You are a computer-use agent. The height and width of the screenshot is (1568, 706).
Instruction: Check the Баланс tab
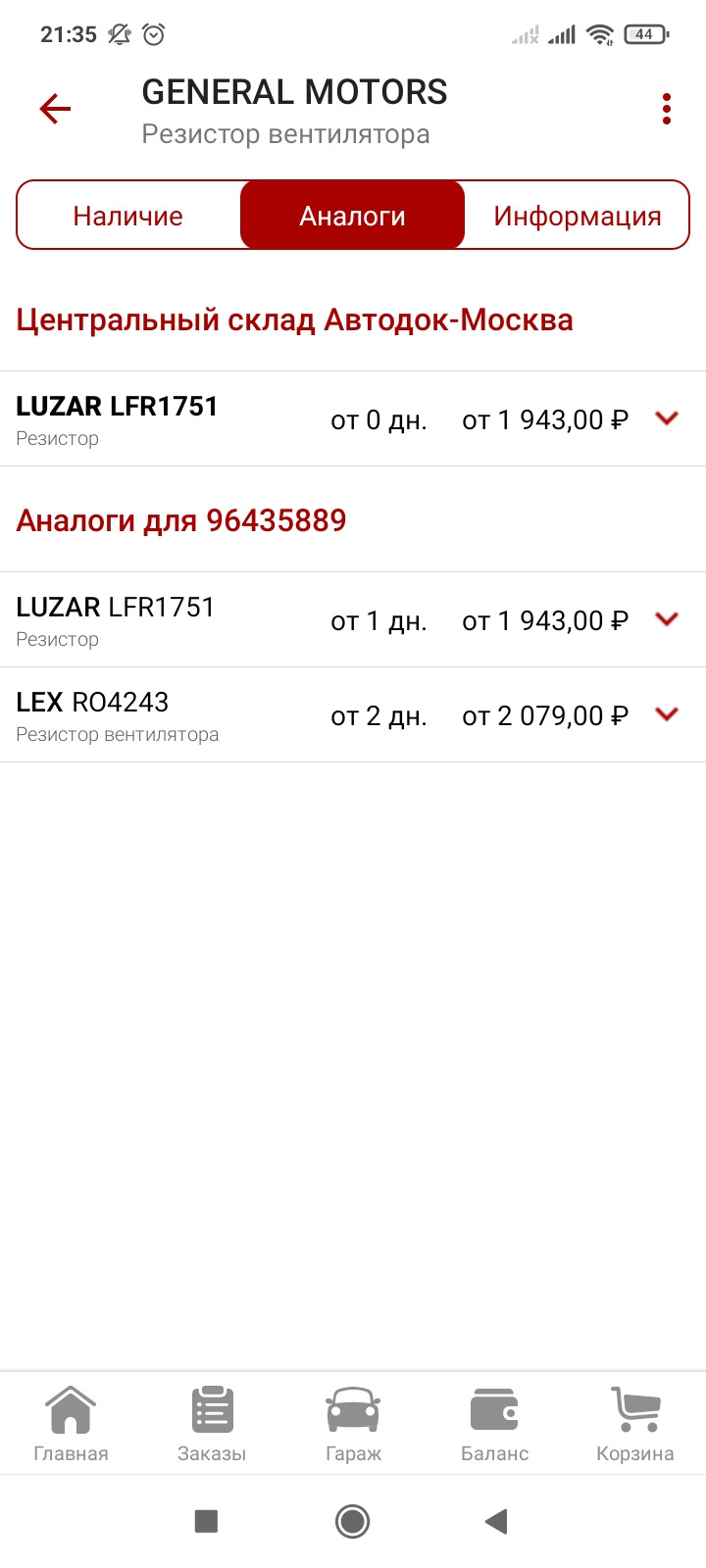pos(494,1424)
